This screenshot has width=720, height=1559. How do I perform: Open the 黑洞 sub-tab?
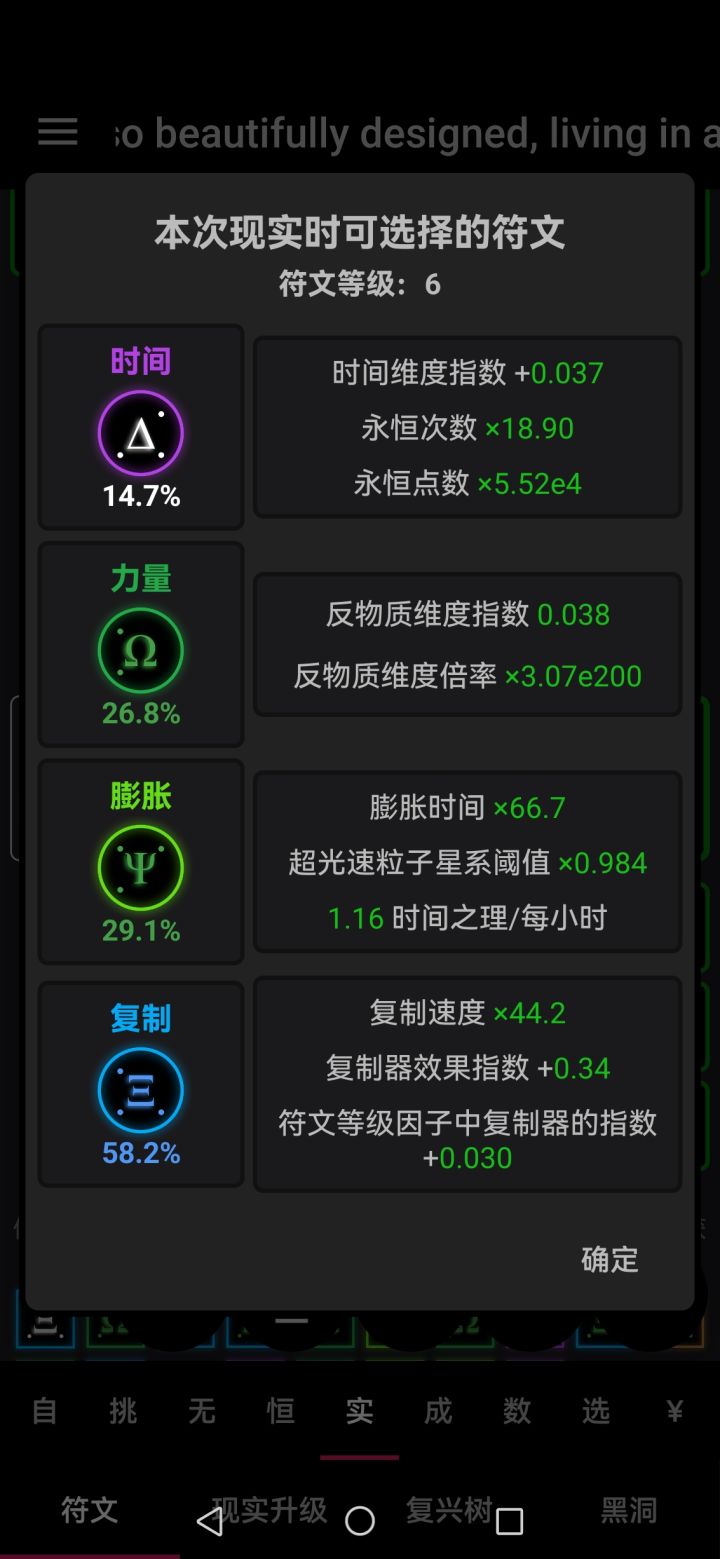click(x=627, y=1510)
